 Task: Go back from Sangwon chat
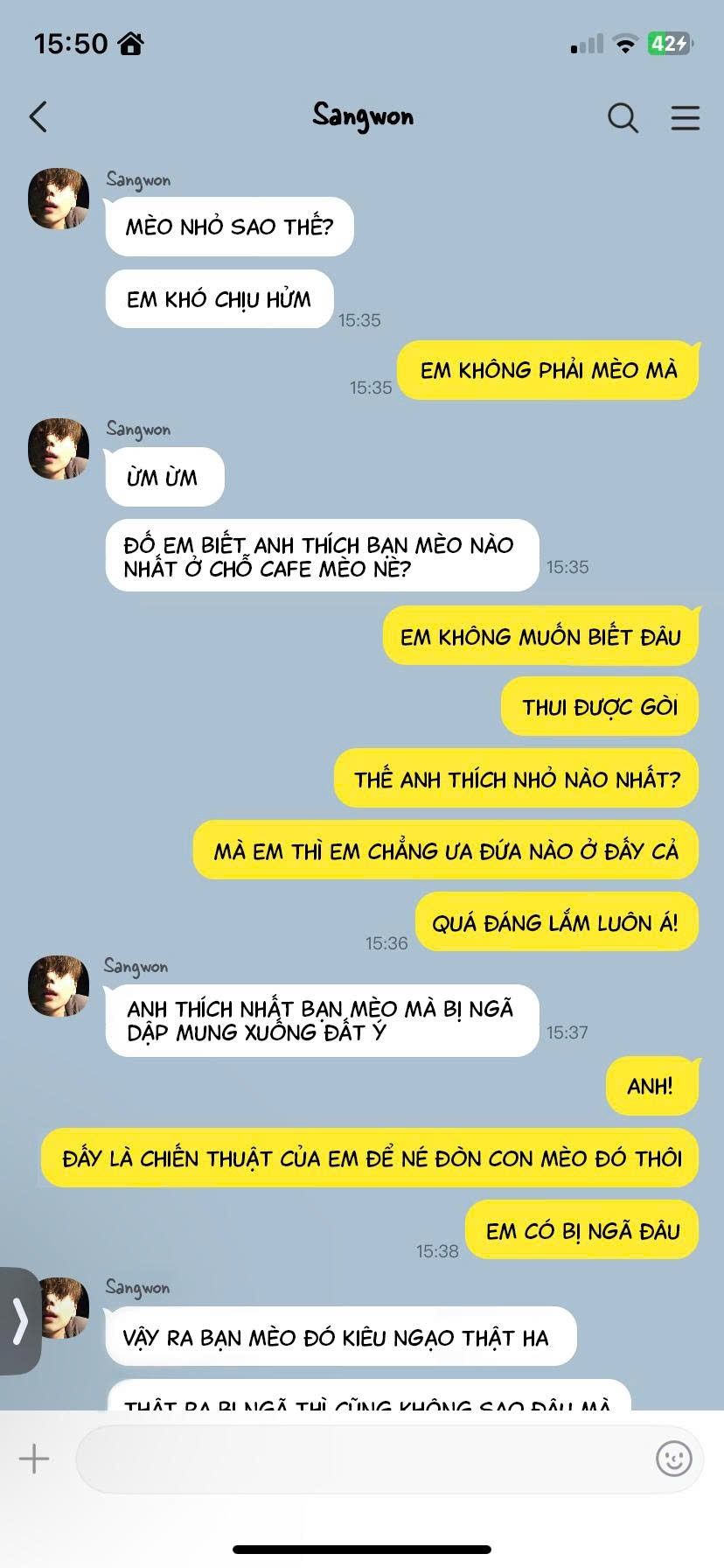pos(38,117)
